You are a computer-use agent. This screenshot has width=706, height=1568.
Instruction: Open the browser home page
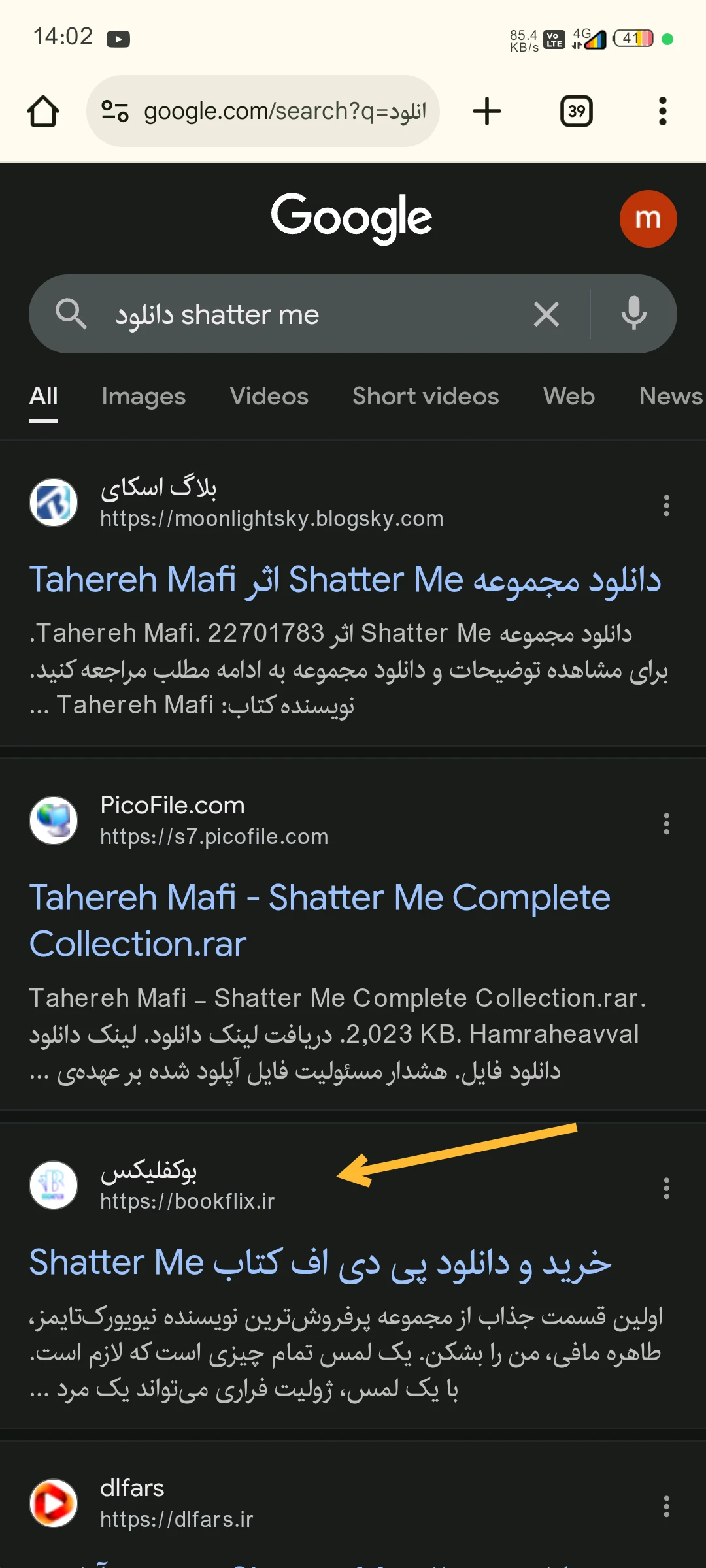pos(43,111)
